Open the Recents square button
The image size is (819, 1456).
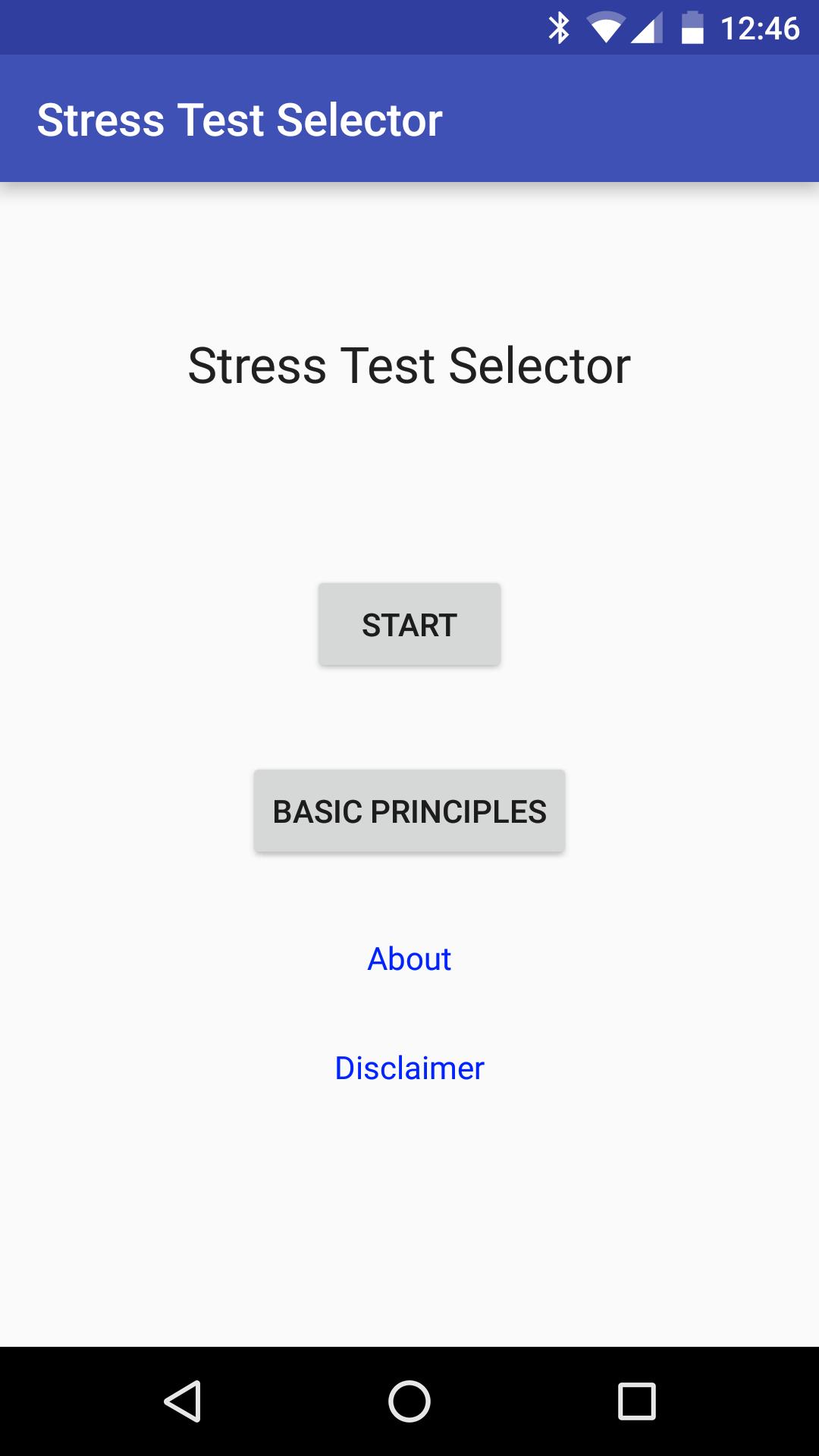click(x=635, y=1401)
